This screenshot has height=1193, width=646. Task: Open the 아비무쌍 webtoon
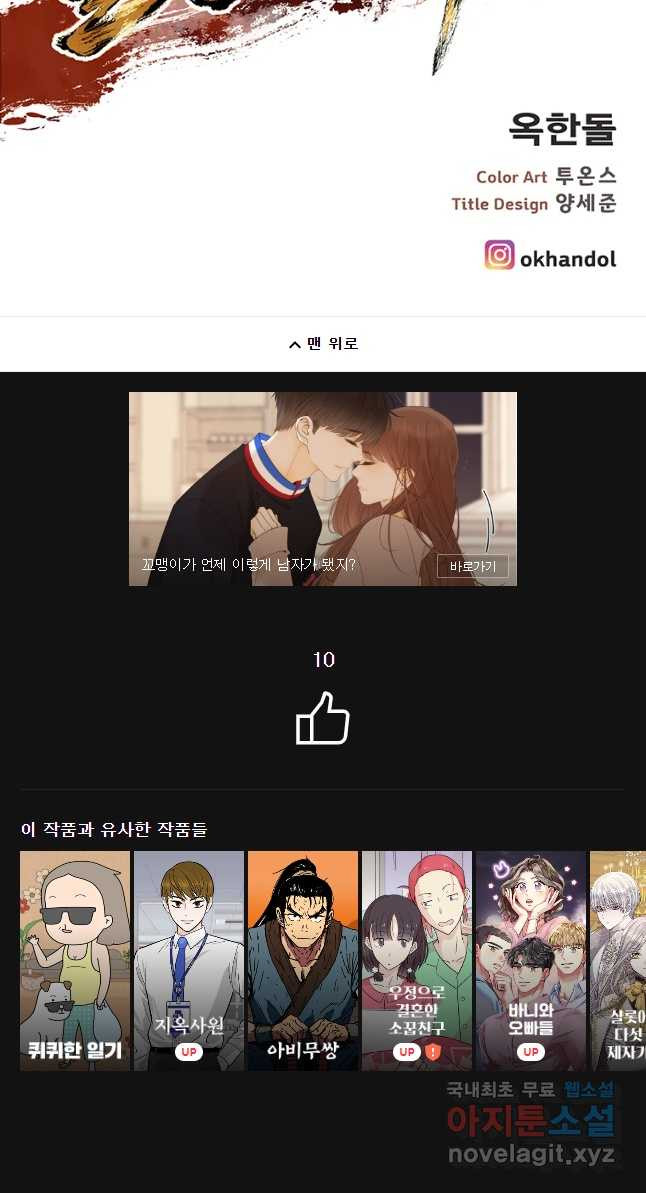(x=303, y=960)
